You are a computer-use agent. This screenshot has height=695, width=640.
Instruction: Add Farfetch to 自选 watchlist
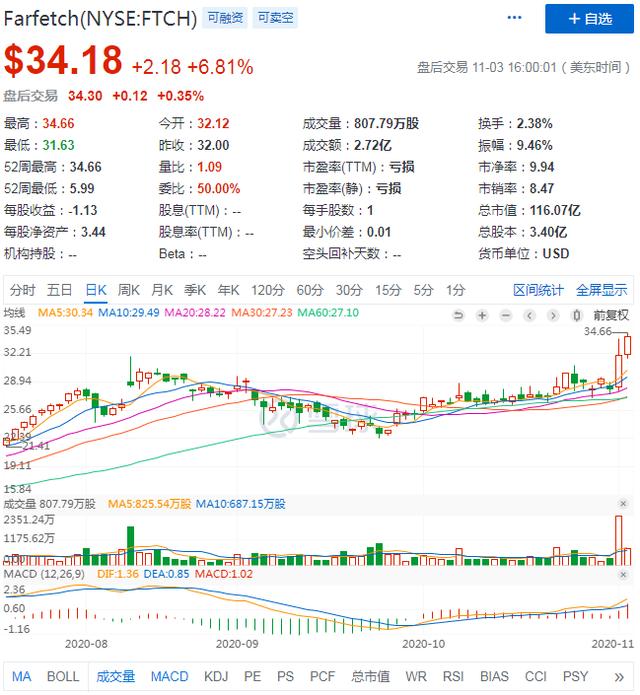588,19
